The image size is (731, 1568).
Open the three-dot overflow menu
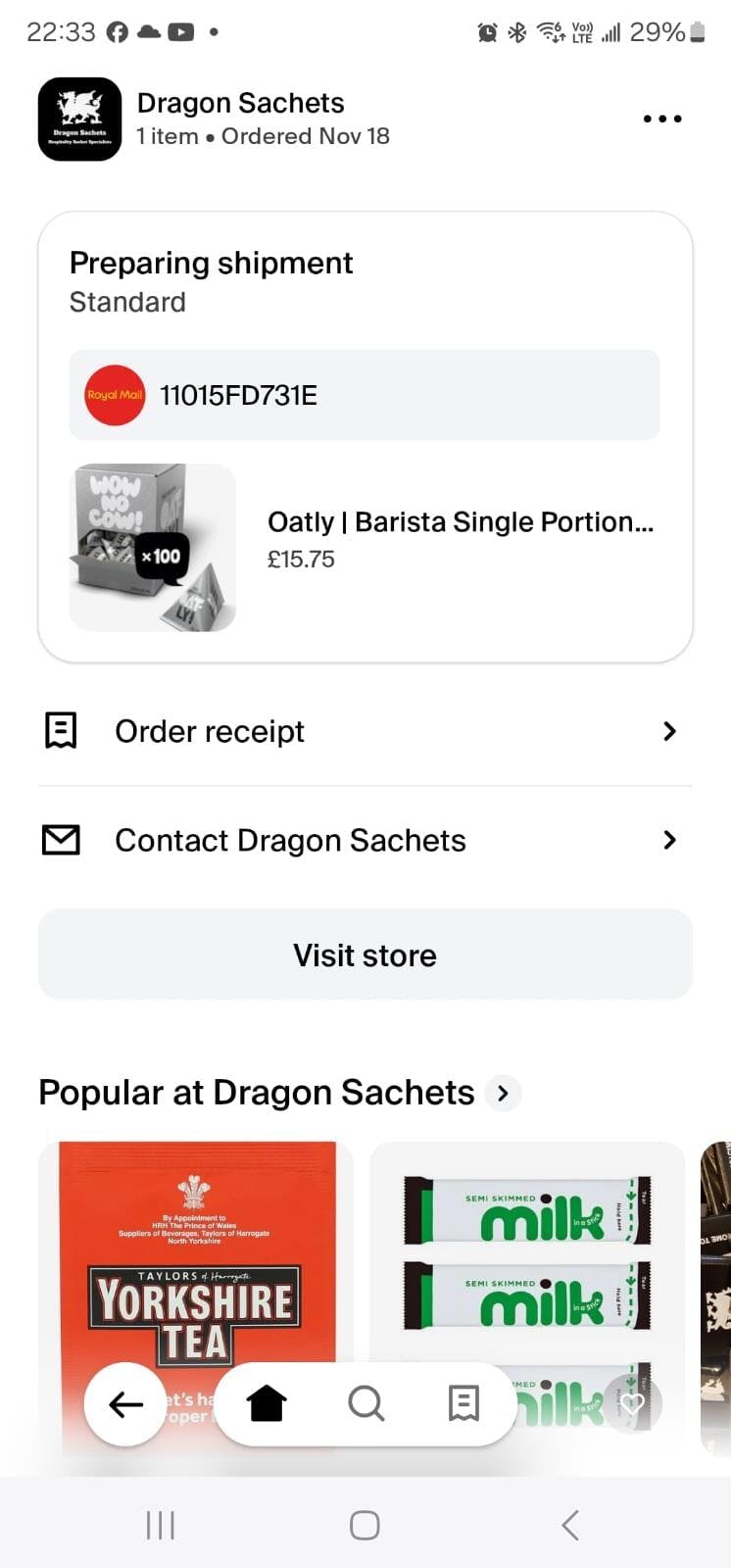coord(662,119)
